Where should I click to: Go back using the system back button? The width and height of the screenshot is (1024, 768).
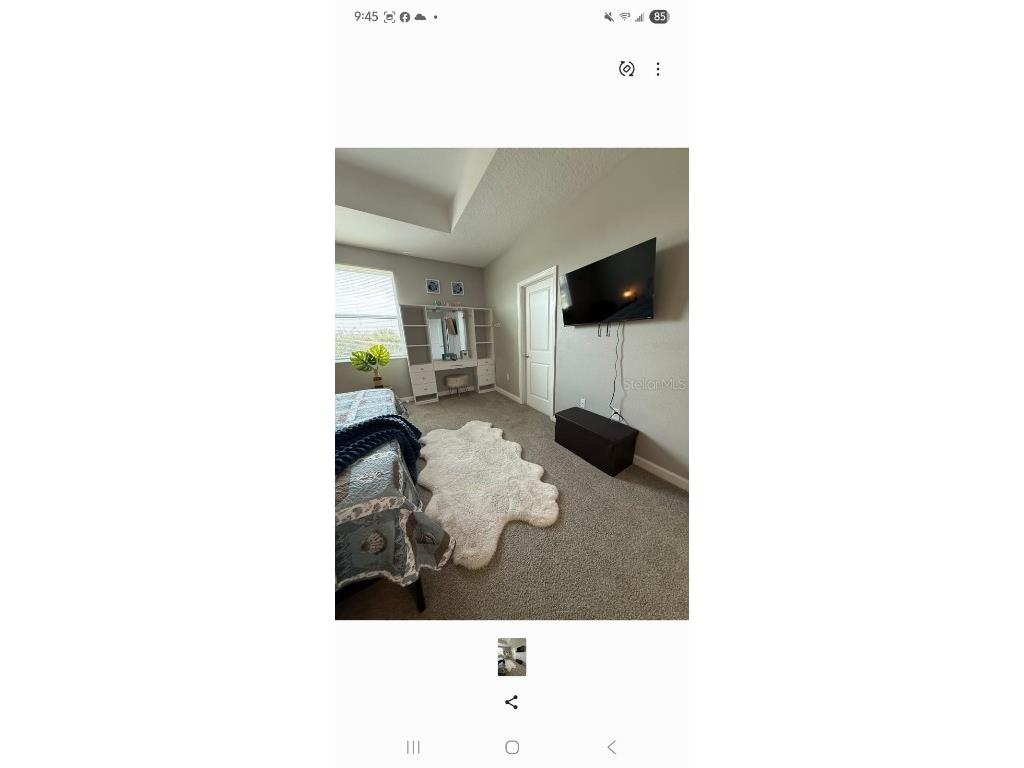click(612, 747)
